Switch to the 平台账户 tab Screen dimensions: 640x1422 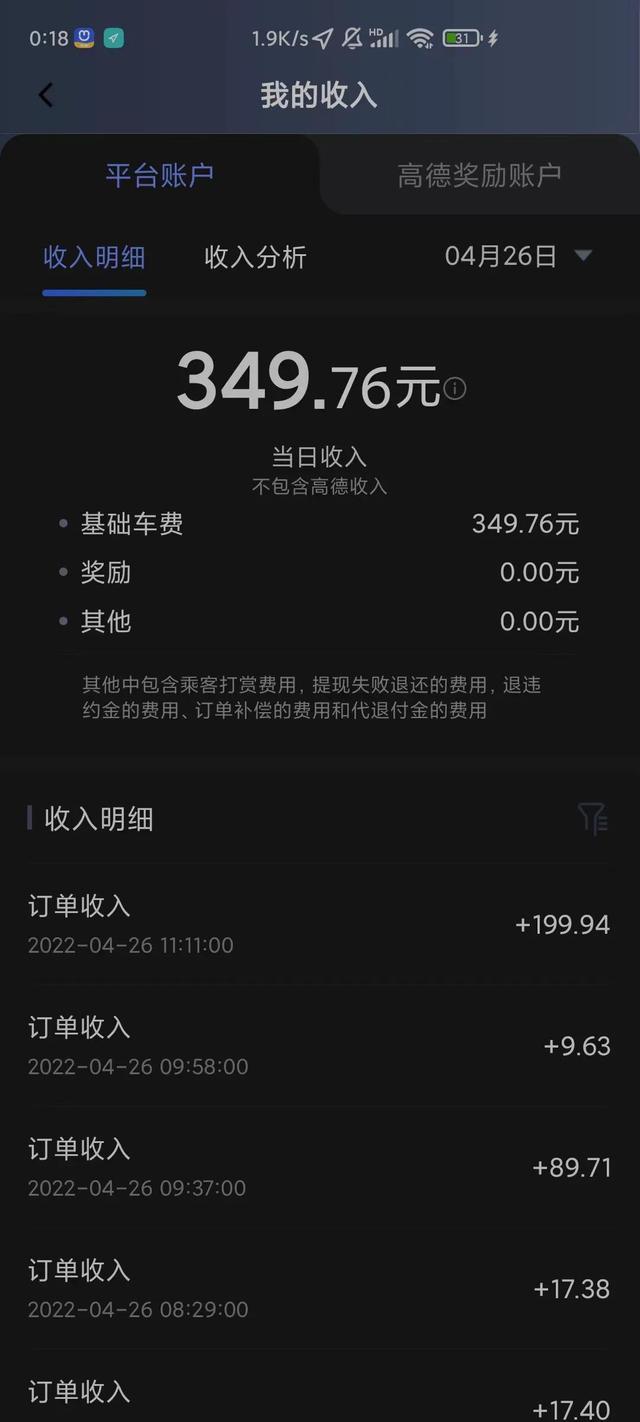160,176
